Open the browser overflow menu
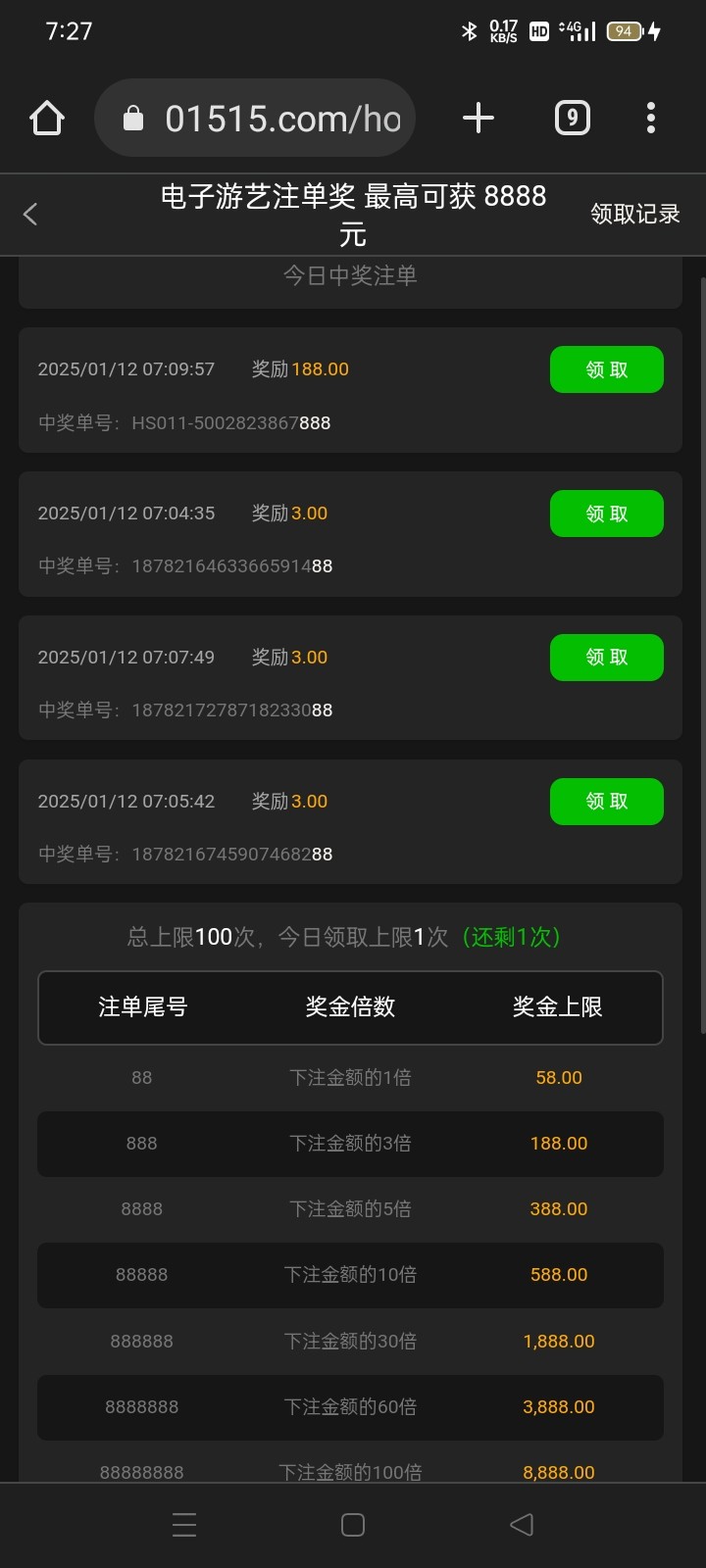Viewport: 706px width, 1568px height. click(x=651, y=119)
